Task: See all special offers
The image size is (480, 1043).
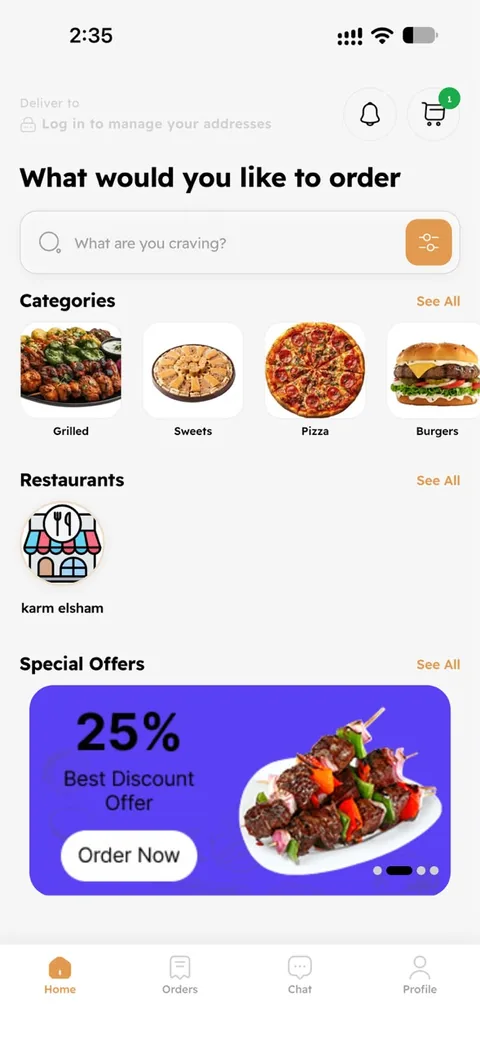Action: pos(438,665)
